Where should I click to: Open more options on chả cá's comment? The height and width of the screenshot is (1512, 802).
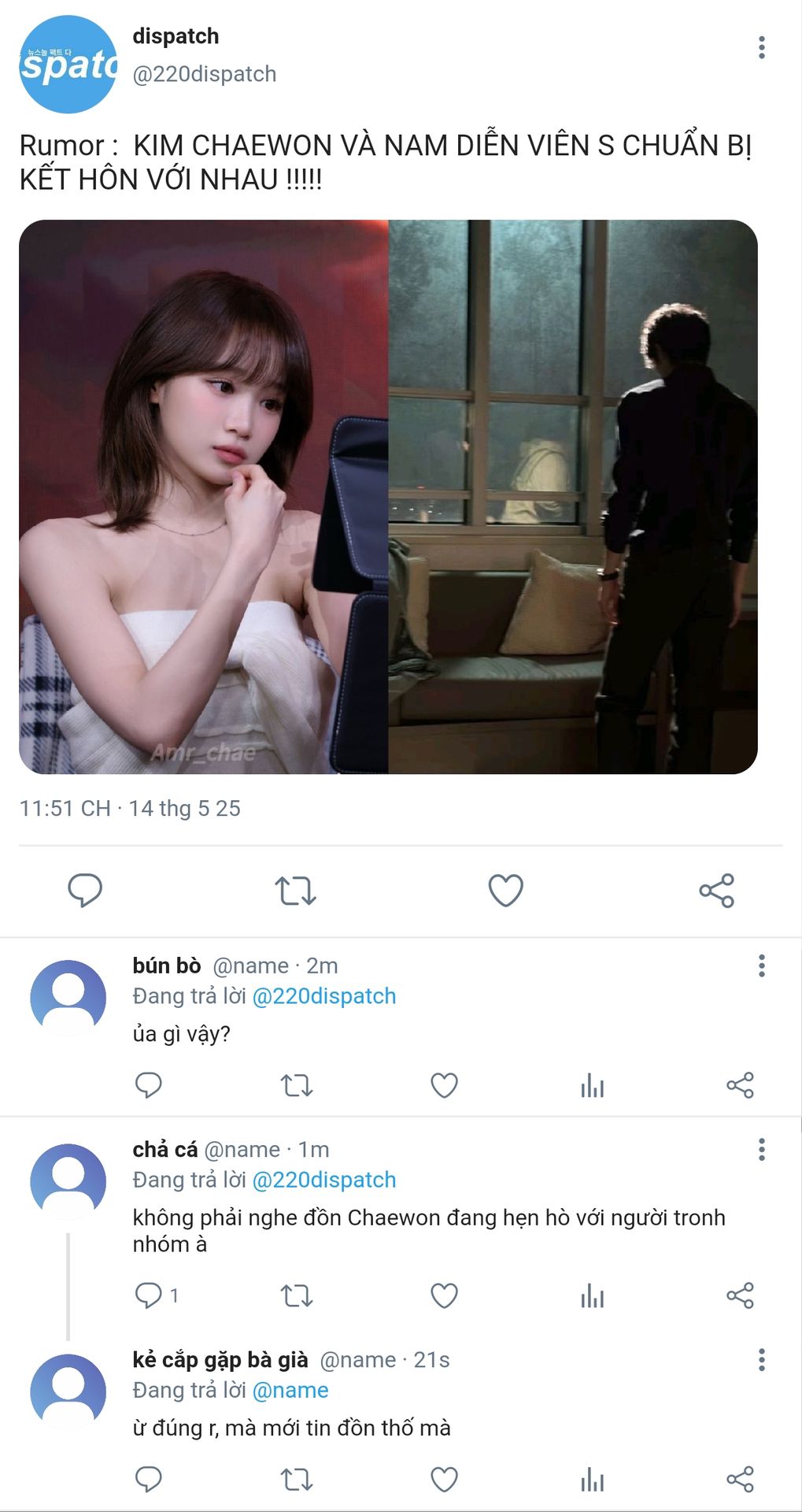coord(761,1150)
